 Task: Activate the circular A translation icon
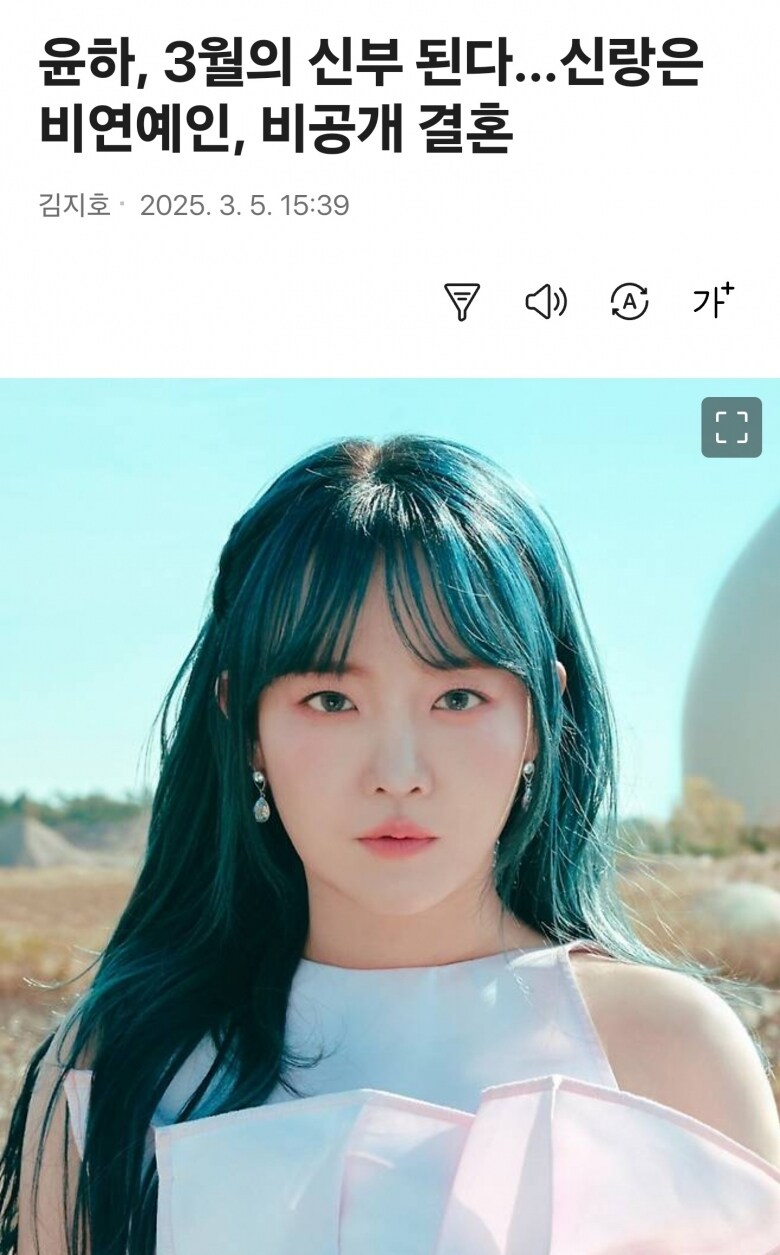click(x=630, y=301)
